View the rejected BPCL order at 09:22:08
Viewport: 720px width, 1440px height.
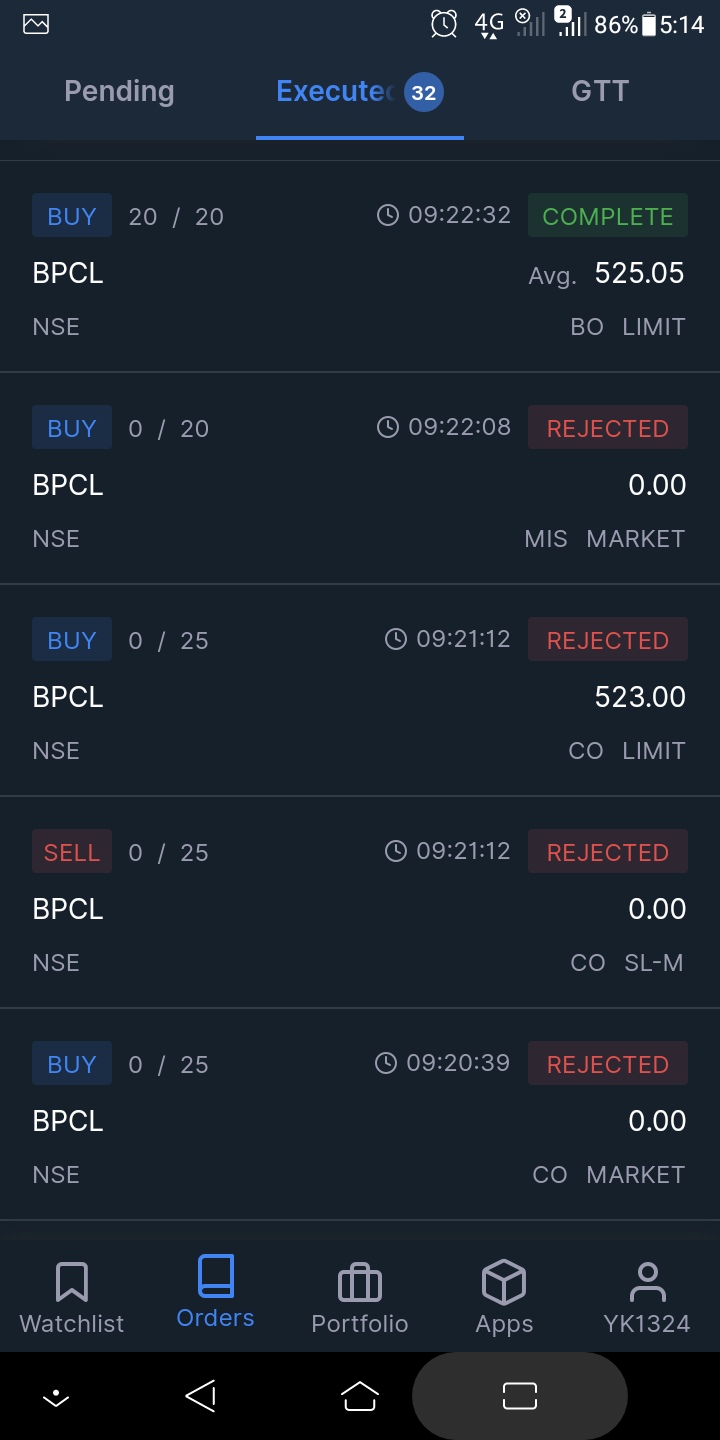pyautogui.click(x=360, y=483)
